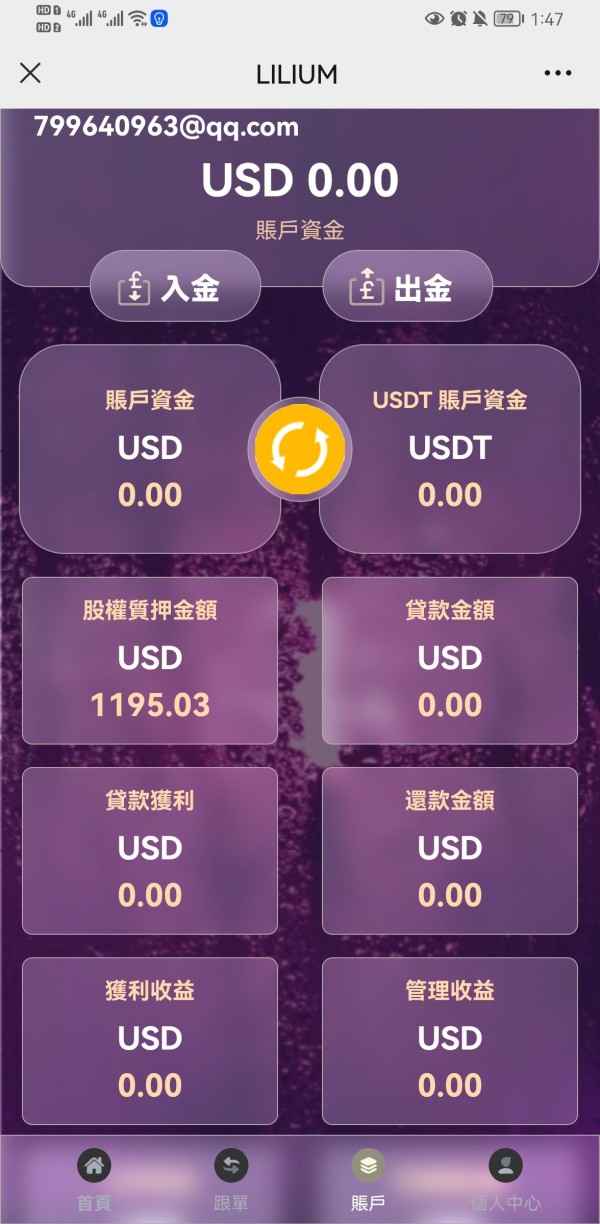
Task: Tap the yellow swap button between accounts
Action: pyautogui.click(x=300, y=450)
